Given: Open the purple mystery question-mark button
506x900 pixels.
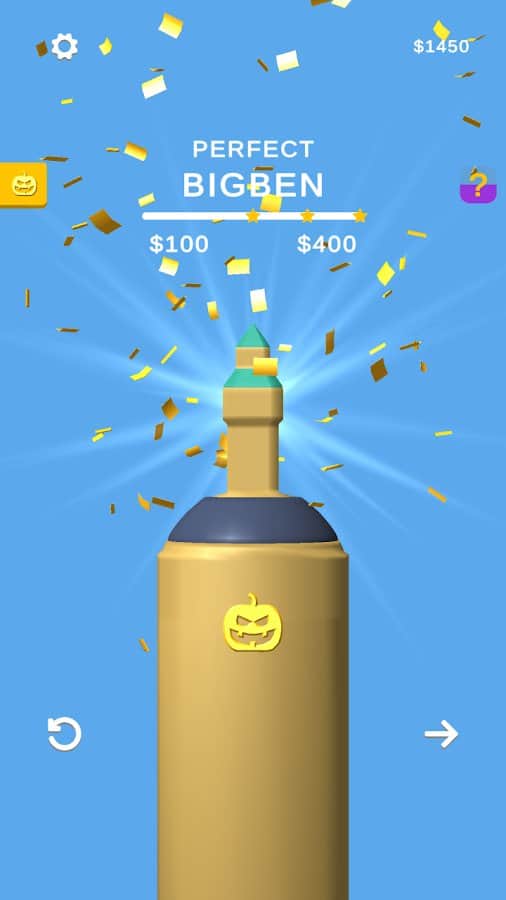Looking at the screenshot, I should point(478,185).
